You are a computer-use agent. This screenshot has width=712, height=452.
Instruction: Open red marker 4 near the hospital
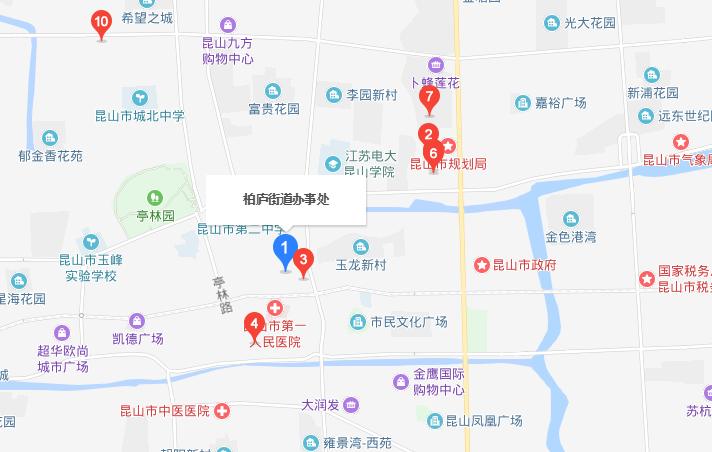click(x=255, y=324)
